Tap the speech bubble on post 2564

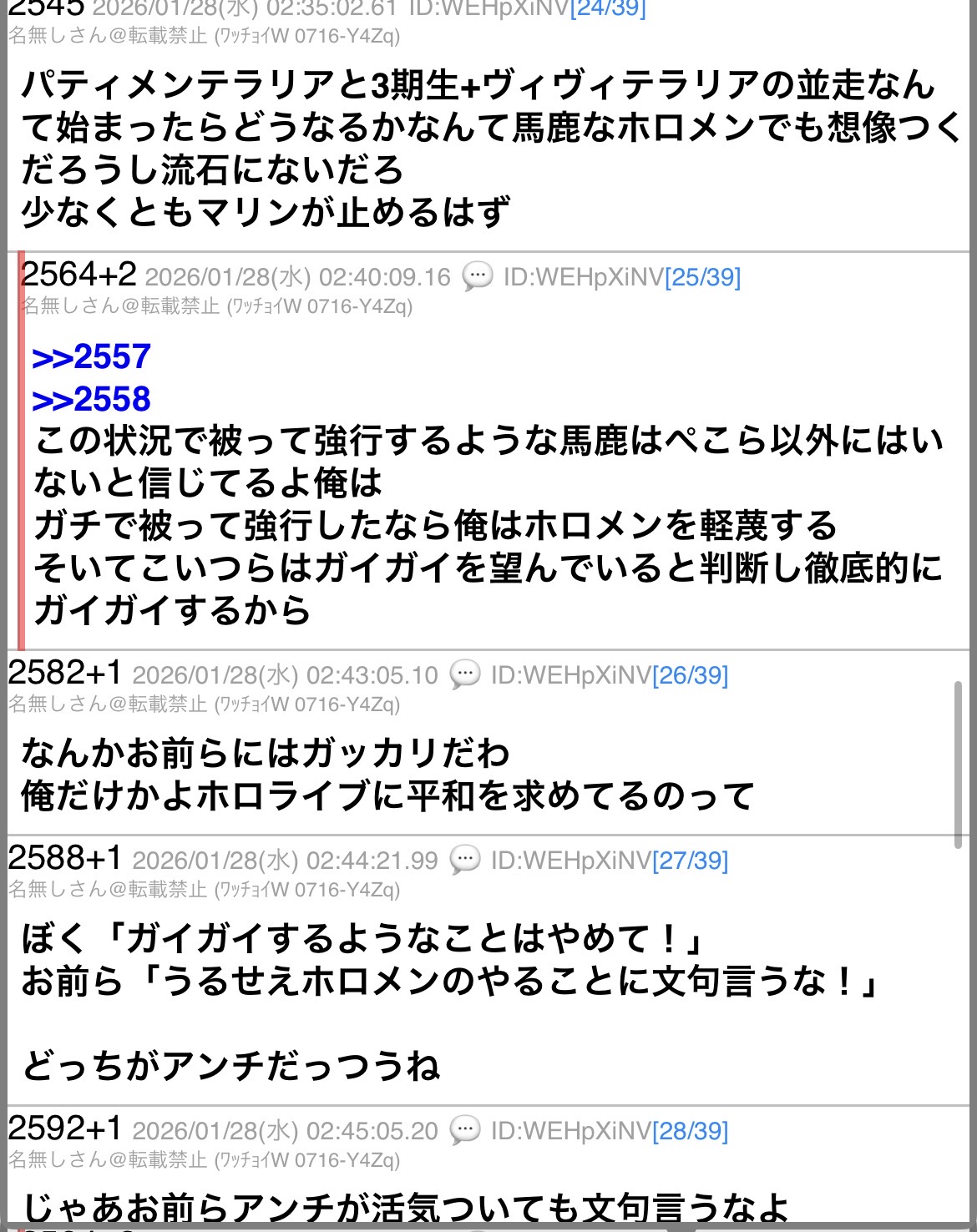coord(478,276)
